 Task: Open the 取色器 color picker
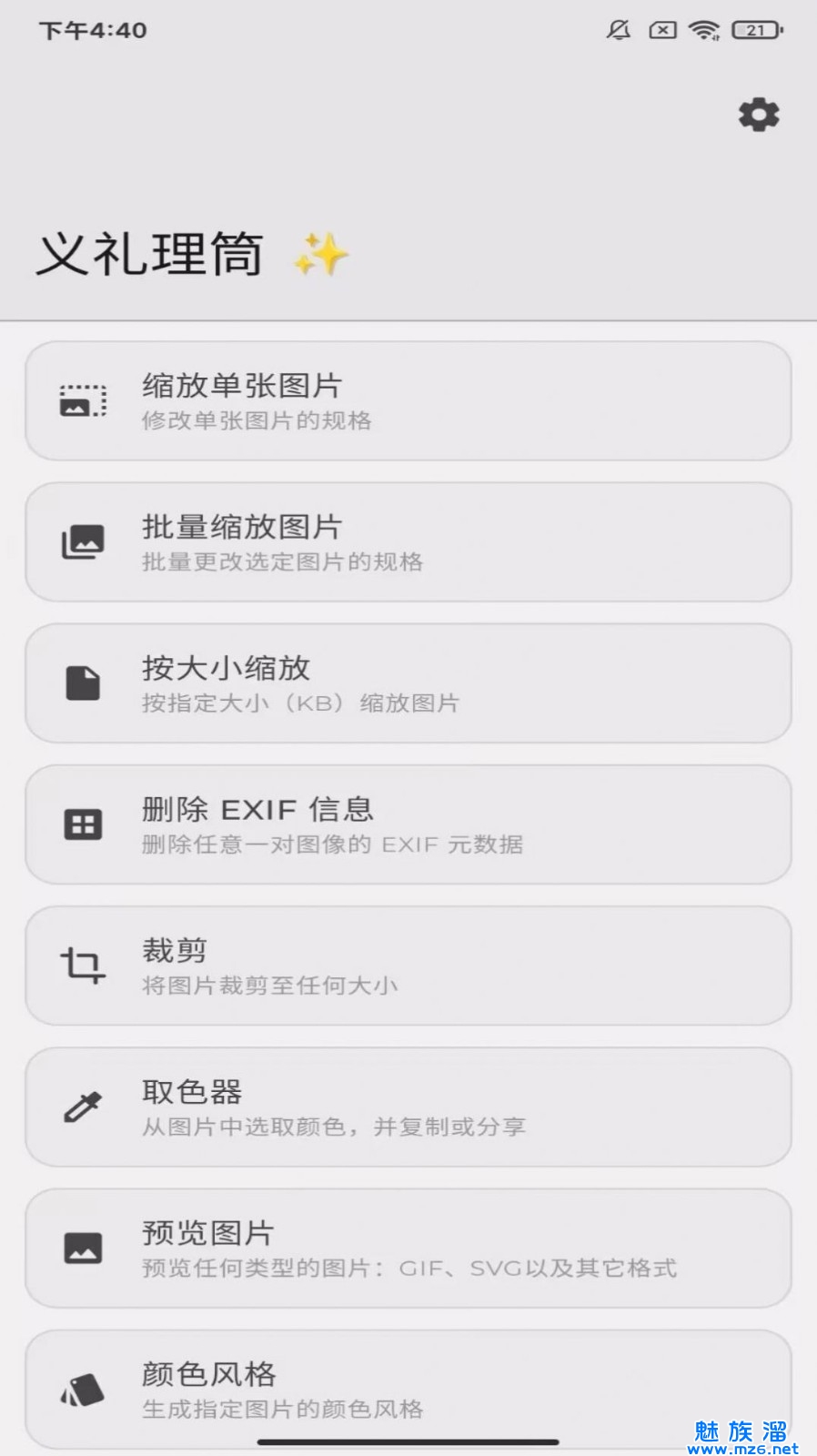[408, 1107]
